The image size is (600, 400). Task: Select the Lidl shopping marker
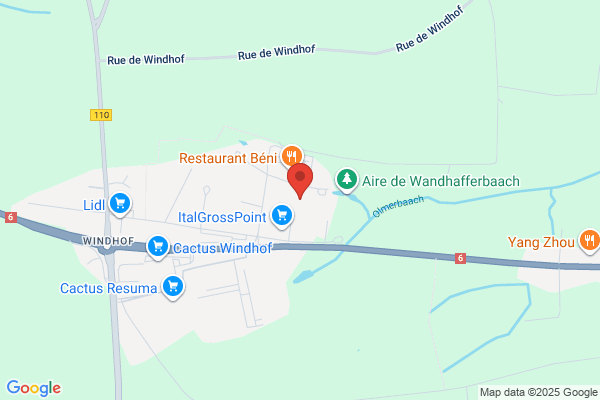tap(120, 204)
